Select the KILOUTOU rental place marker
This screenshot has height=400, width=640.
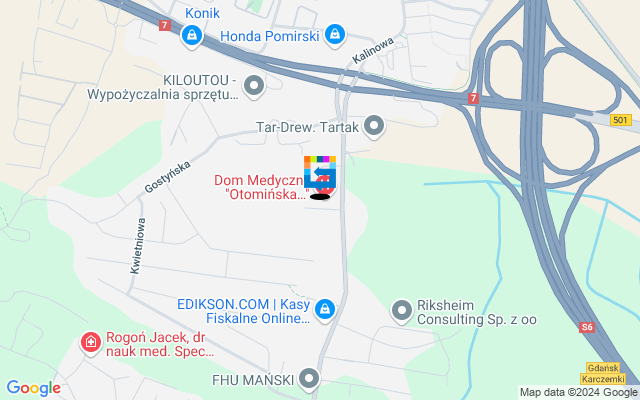click(254, 87)
